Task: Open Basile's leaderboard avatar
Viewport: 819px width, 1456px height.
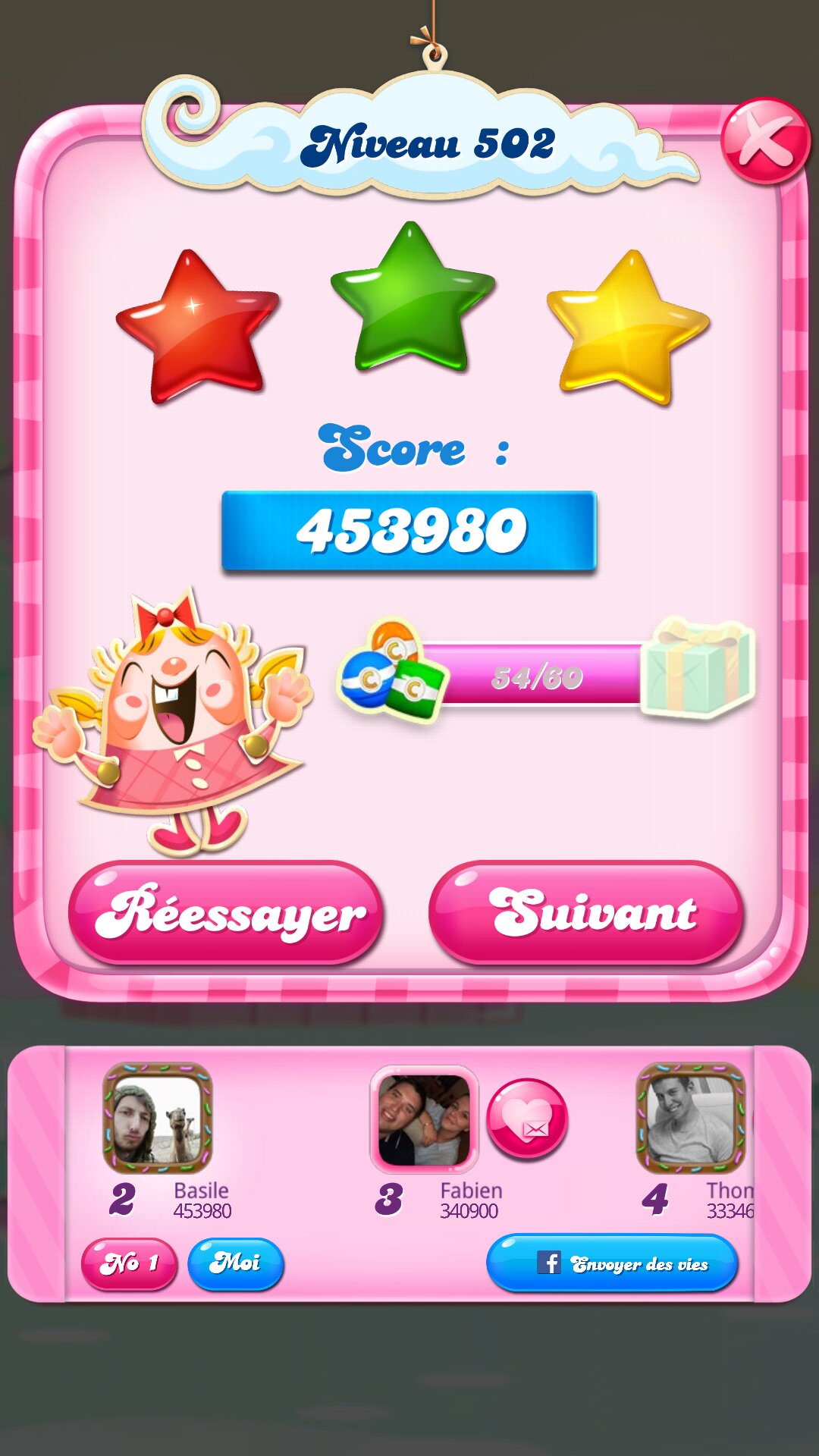Action: 157,1118
